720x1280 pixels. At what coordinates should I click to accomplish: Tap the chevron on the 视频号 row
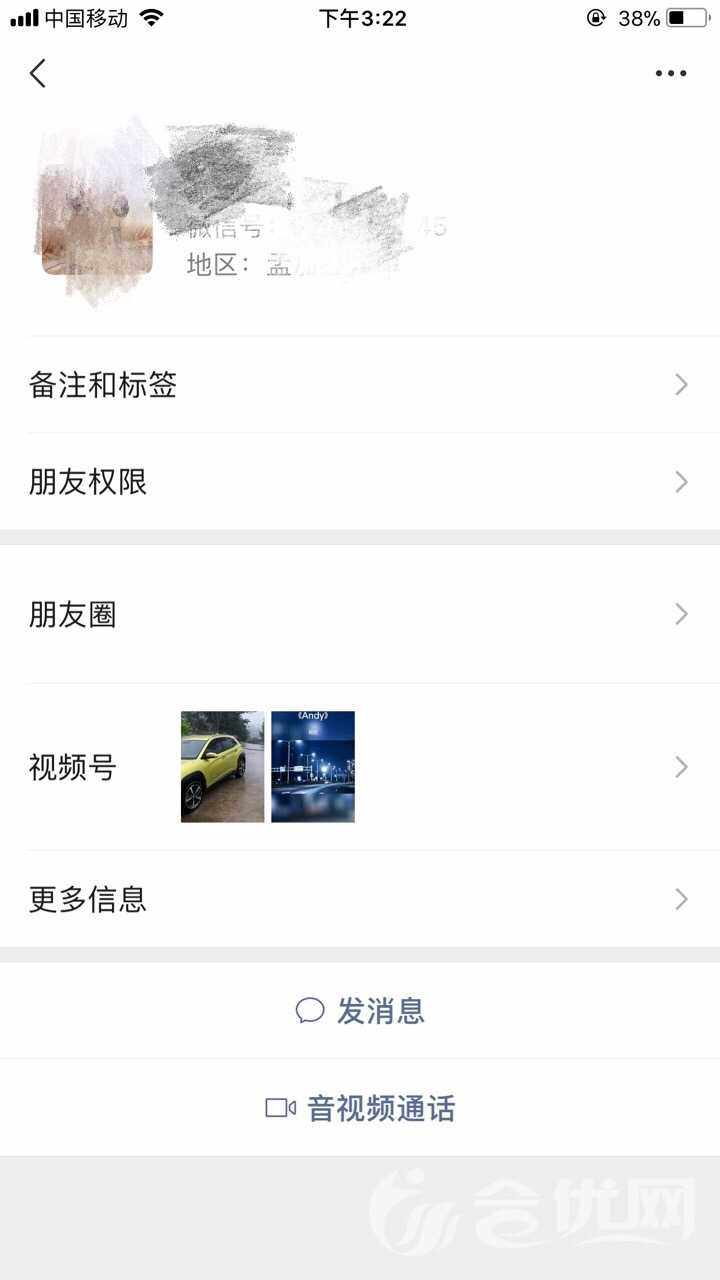click(x=681, y=767)
